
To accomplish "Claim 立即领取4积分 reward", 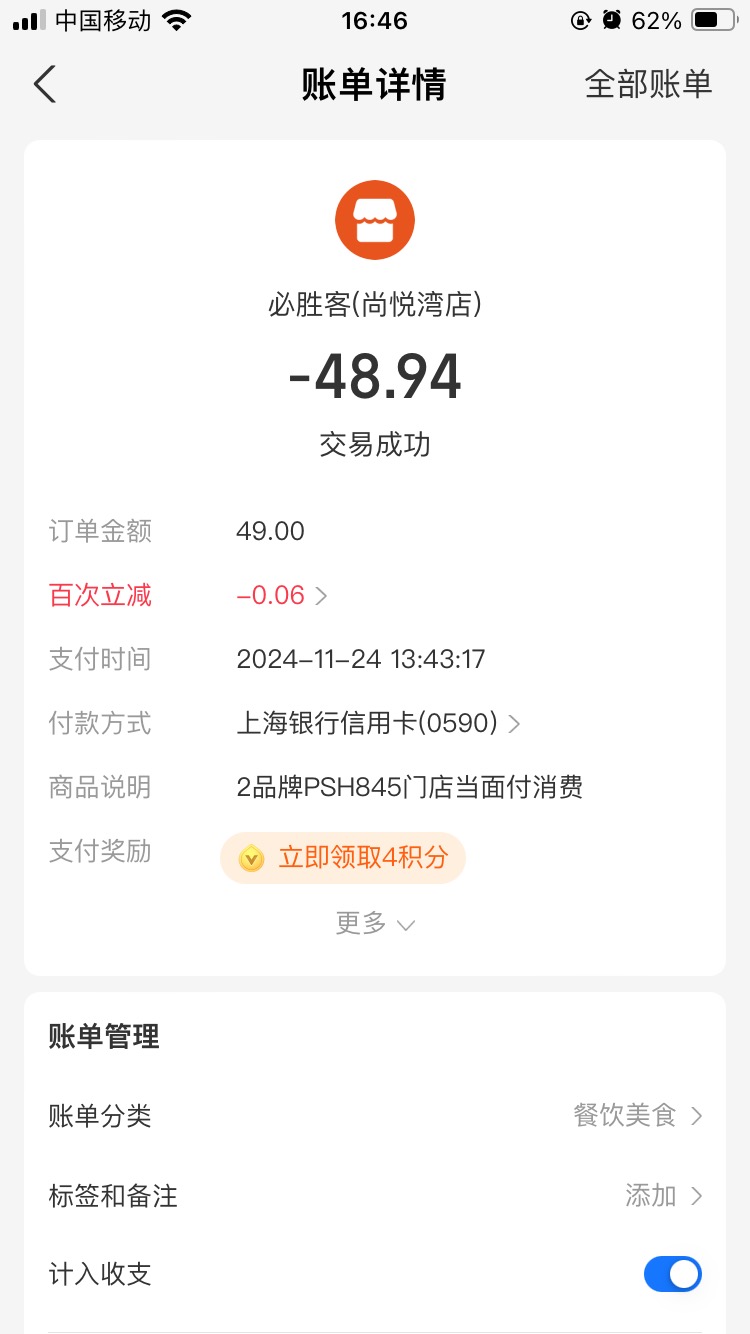I will (343, 857).
